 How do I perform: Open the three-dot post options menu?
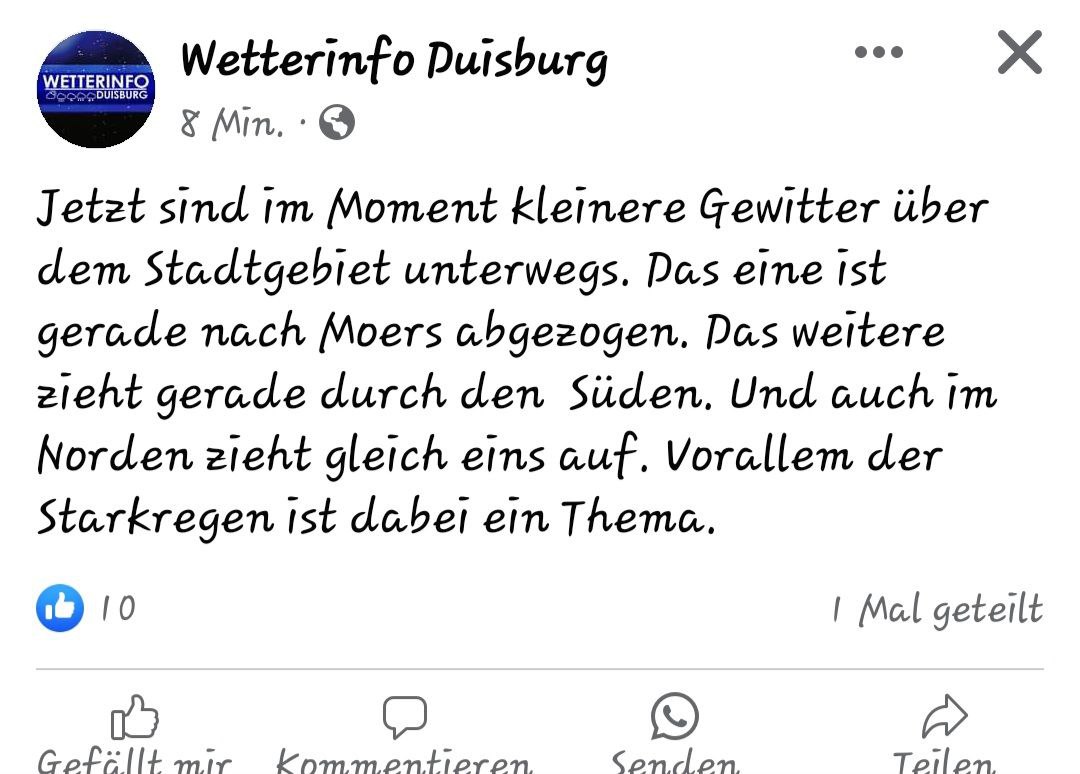pyautogui.click(x=879, y=53)
